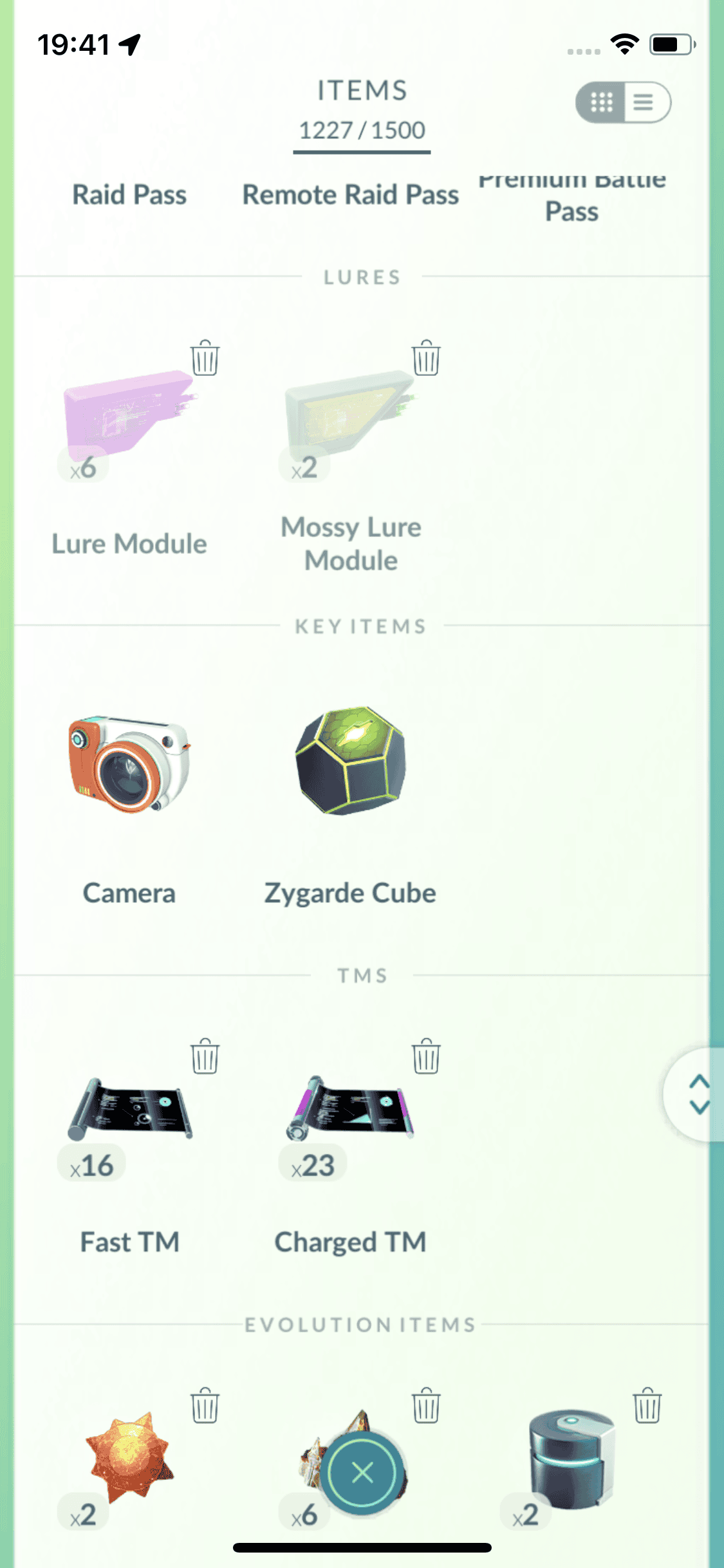Discard Lure Module with its trash icon
Screen dimensions: 724x1568
[x=205, y=358]
